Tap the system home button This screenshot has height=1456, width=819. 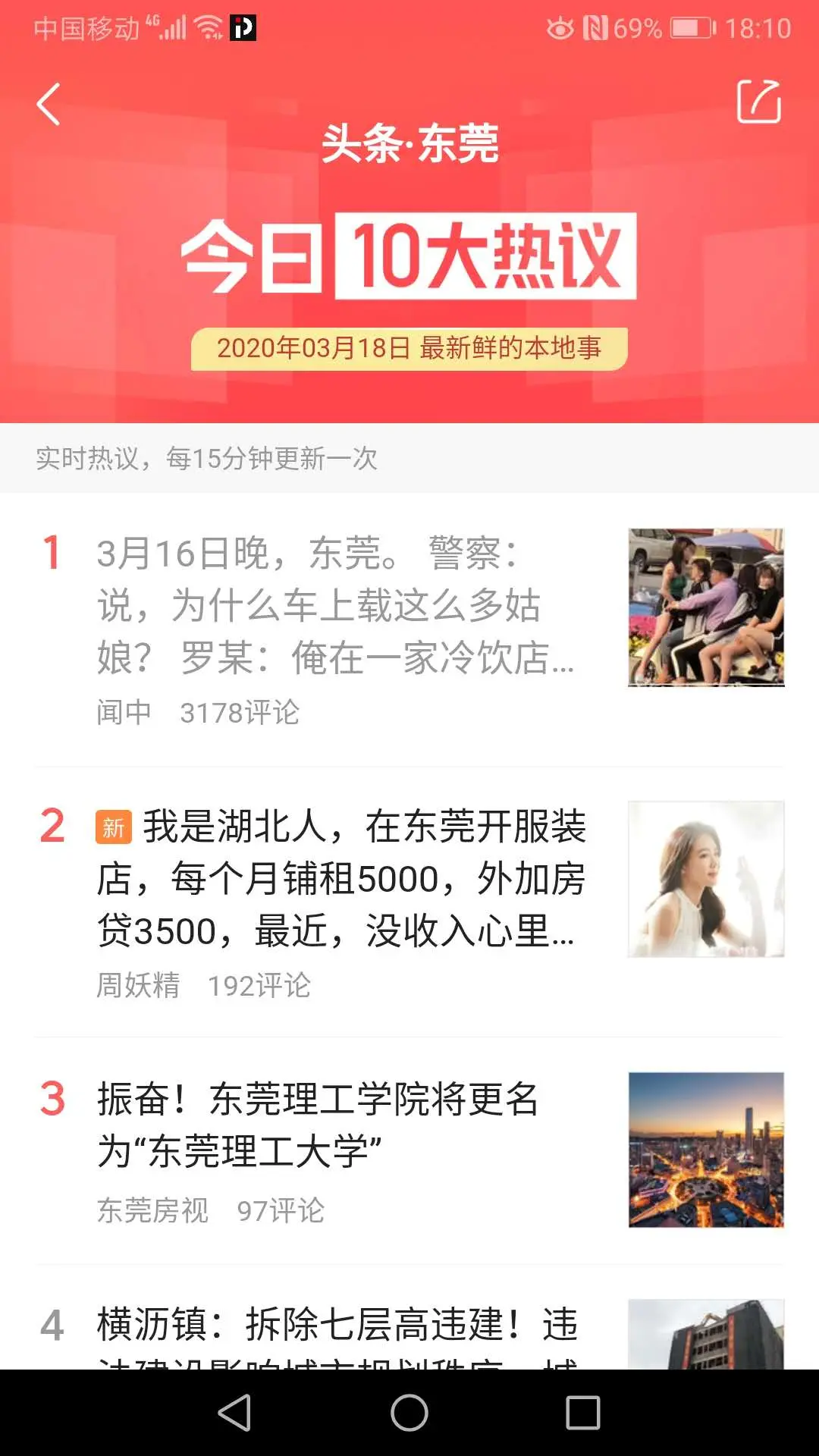point(409,1413)
